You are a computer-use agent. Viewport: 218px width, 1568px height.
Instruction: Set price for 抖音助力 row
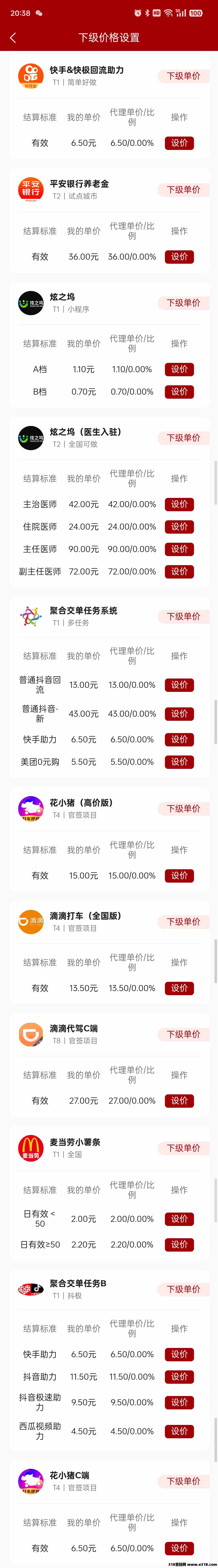179,1377
